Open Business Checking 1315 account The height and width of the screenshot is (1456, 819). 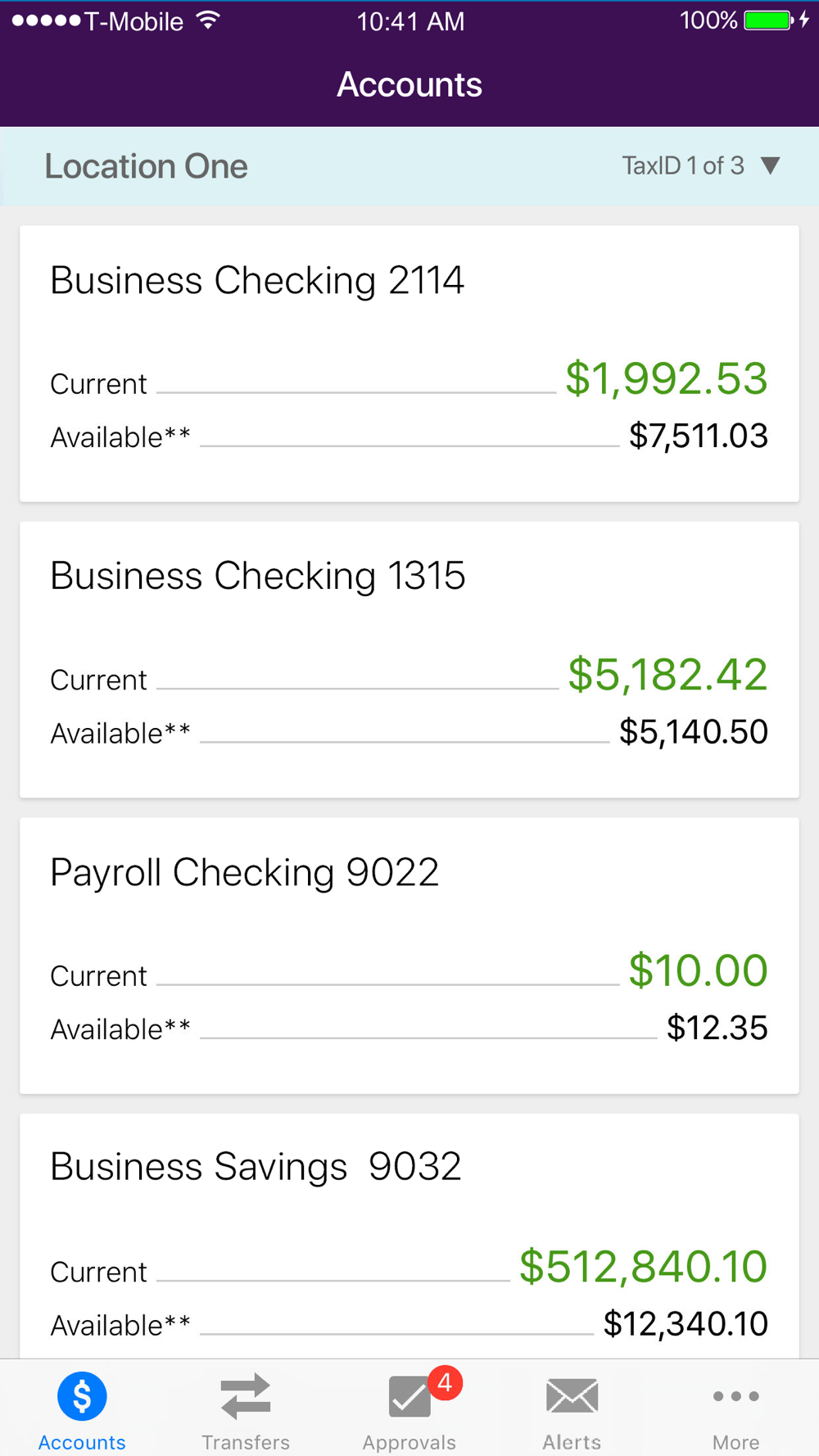coord(409,659)
